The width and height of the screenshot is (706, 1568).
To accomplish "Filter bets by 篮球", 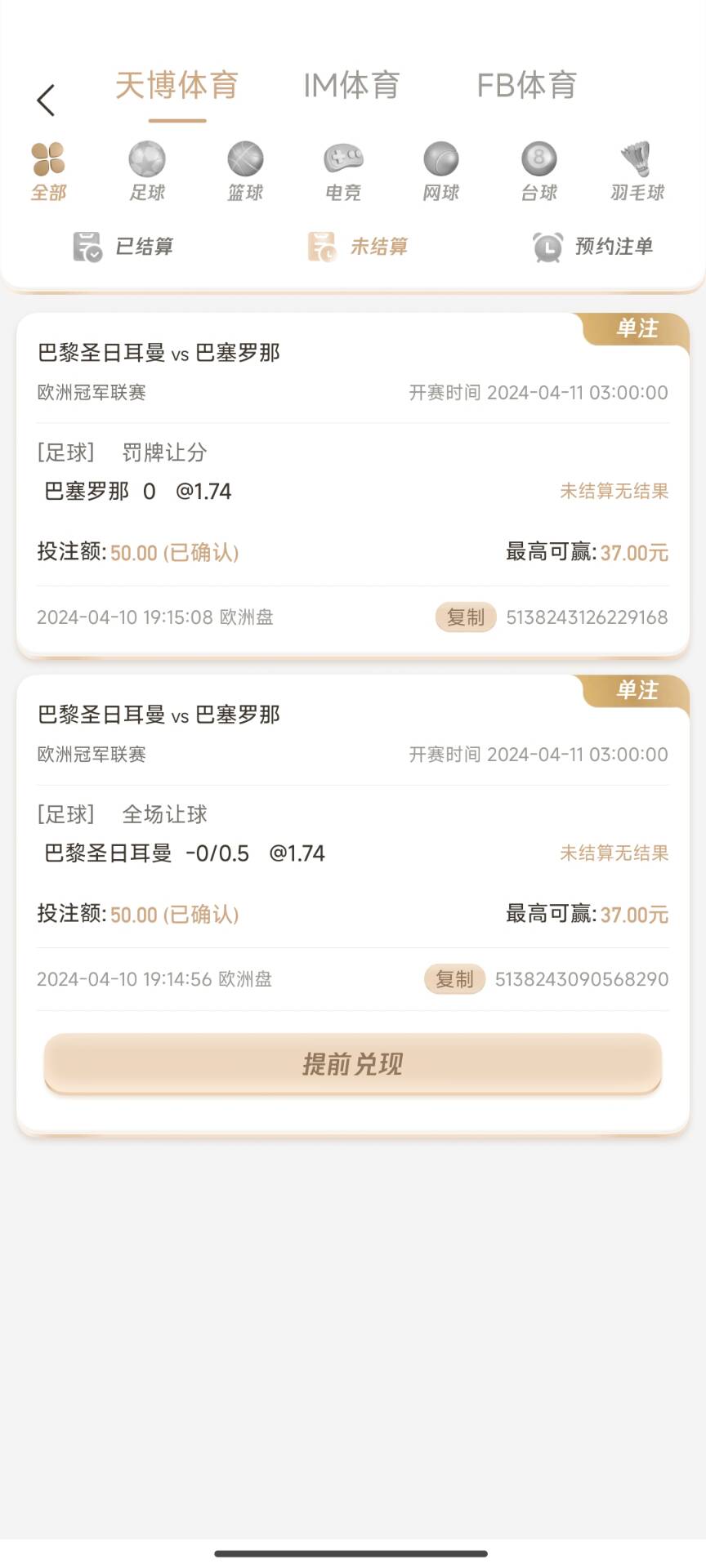I will (245, 171).
